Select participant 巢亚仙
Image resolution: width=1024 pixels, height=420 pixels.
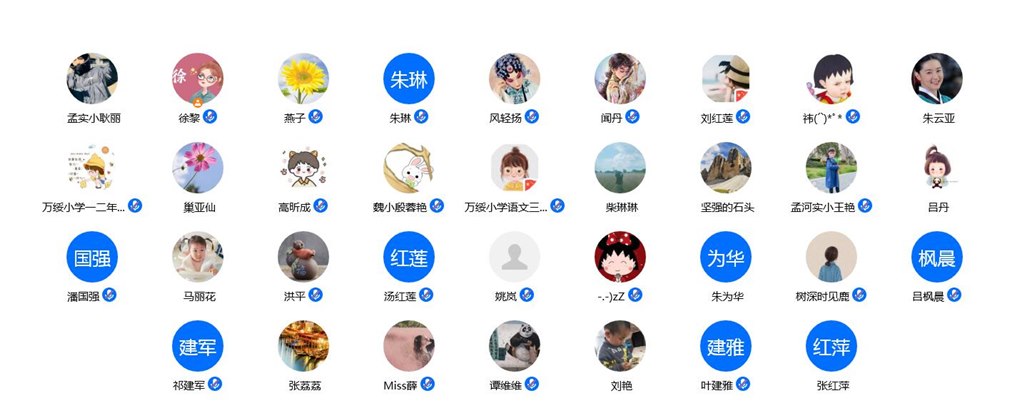pyautogui.click(x=197, y=168)
